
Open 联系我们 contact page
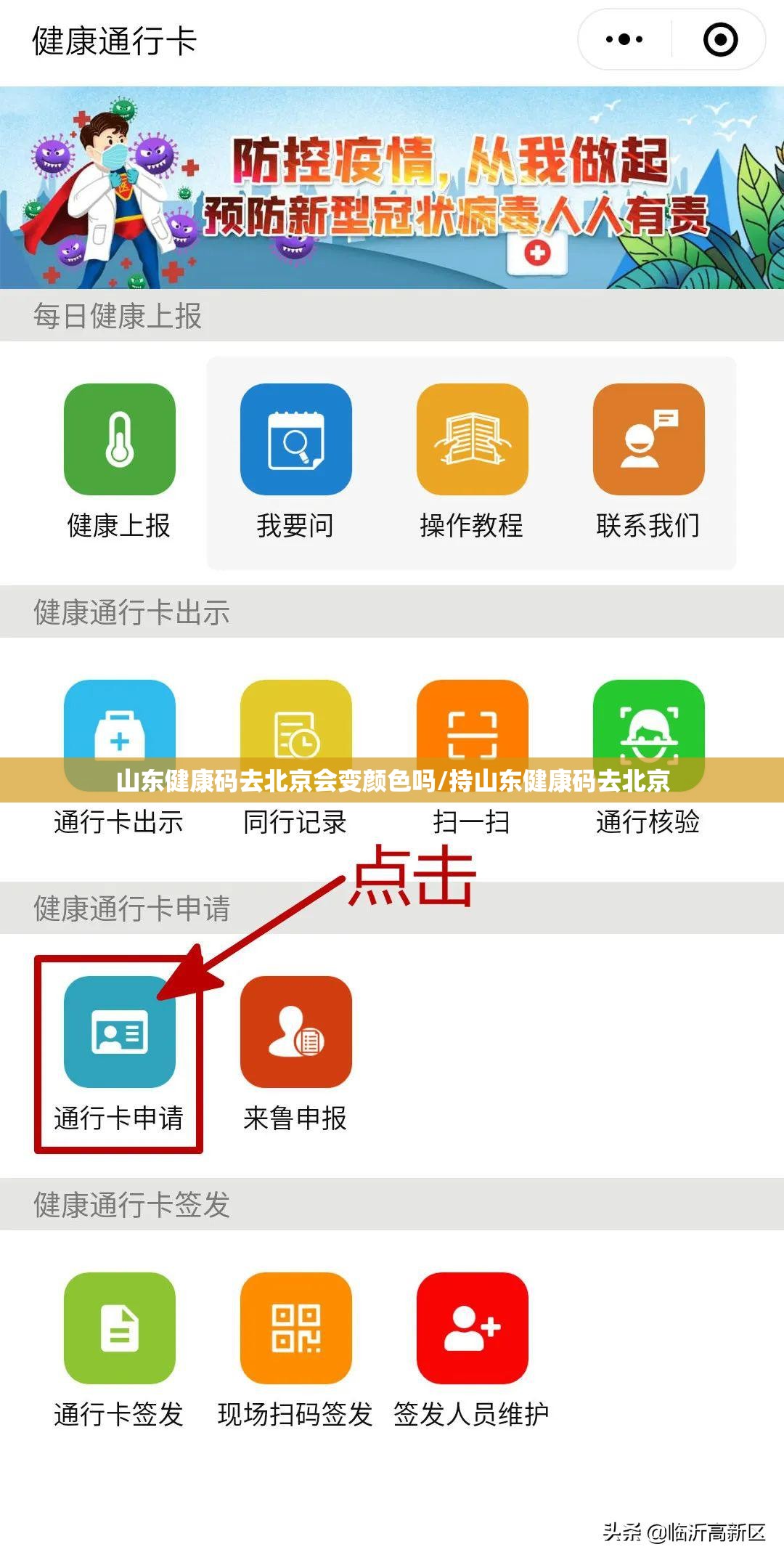pyautogui.click(x=649, y=440)
